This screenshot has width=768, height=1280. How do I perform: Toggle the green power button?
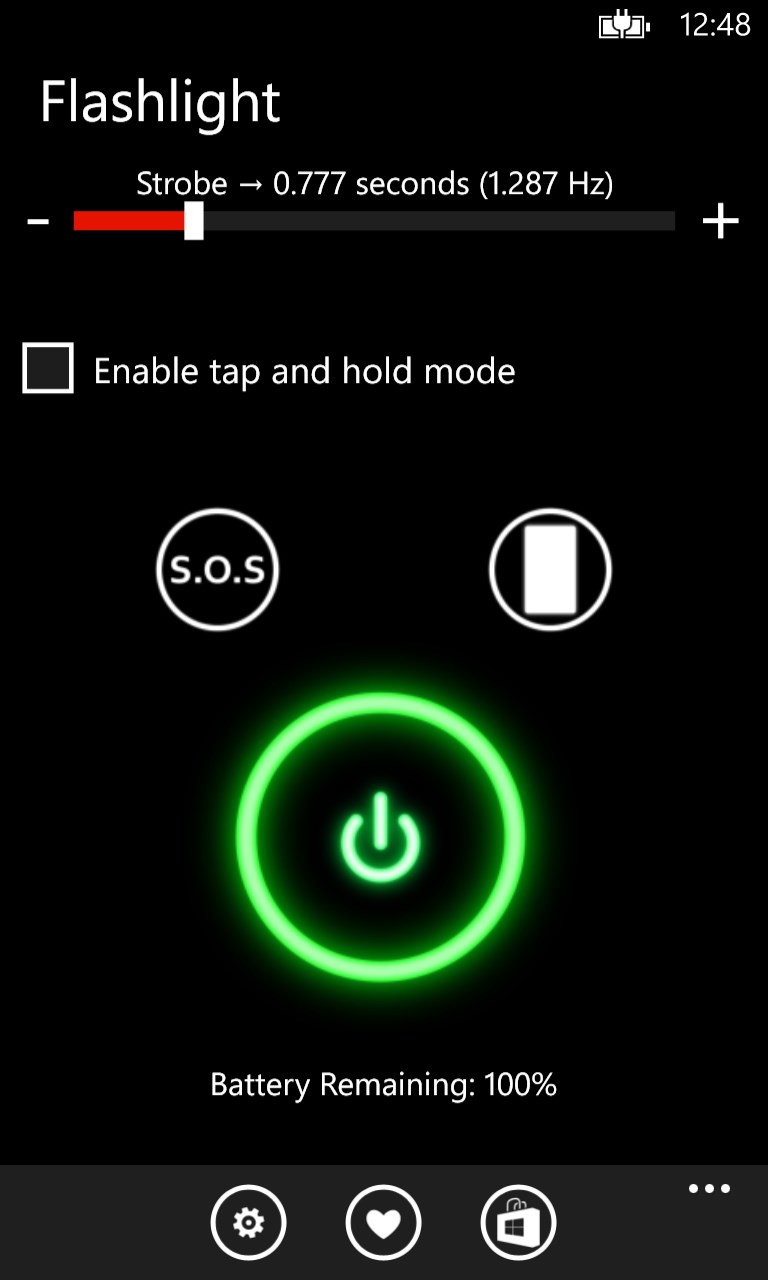click(x=380, y=838)
